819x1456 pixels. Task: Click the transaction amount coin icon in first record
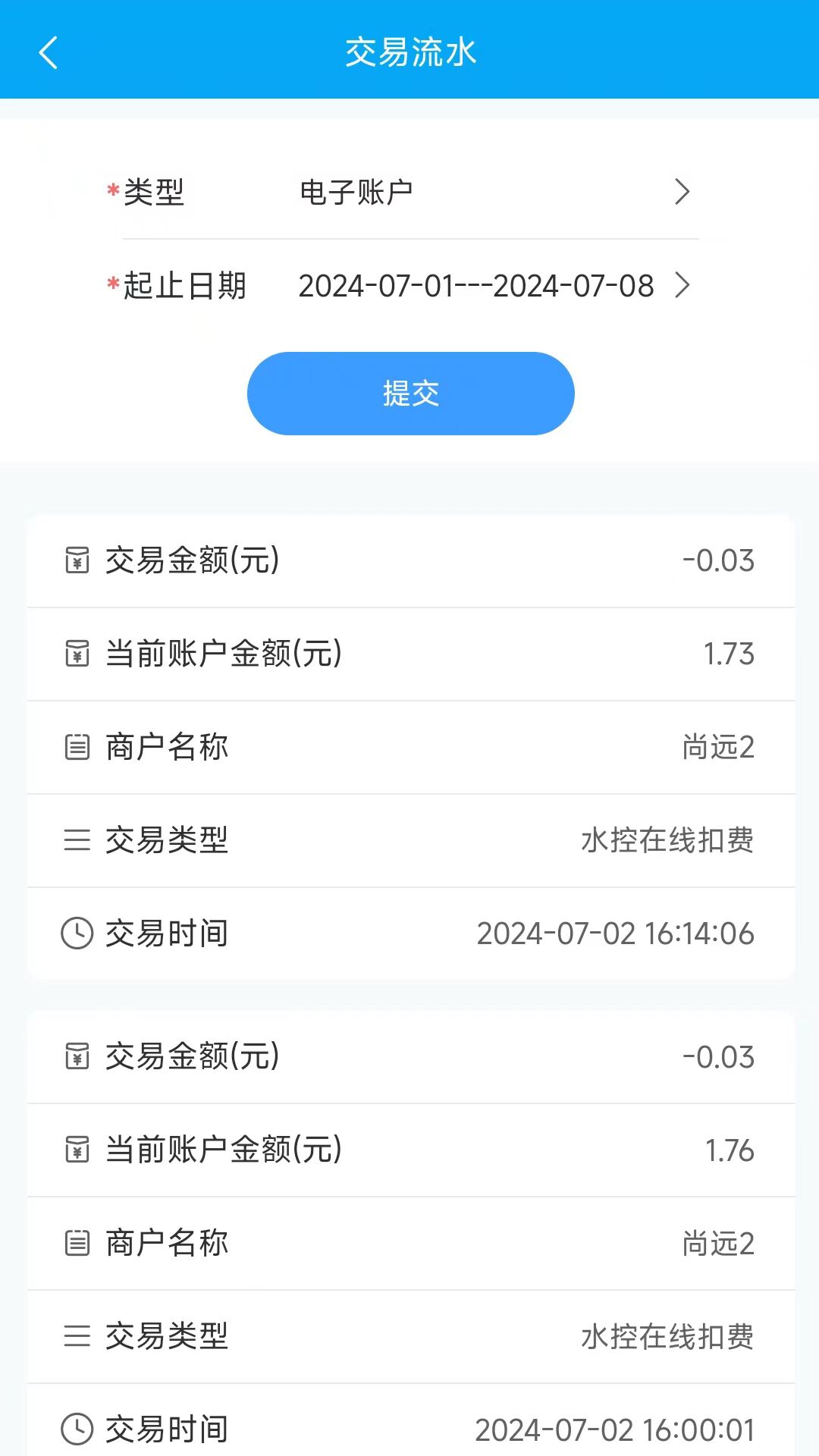[x=77, y=561]
